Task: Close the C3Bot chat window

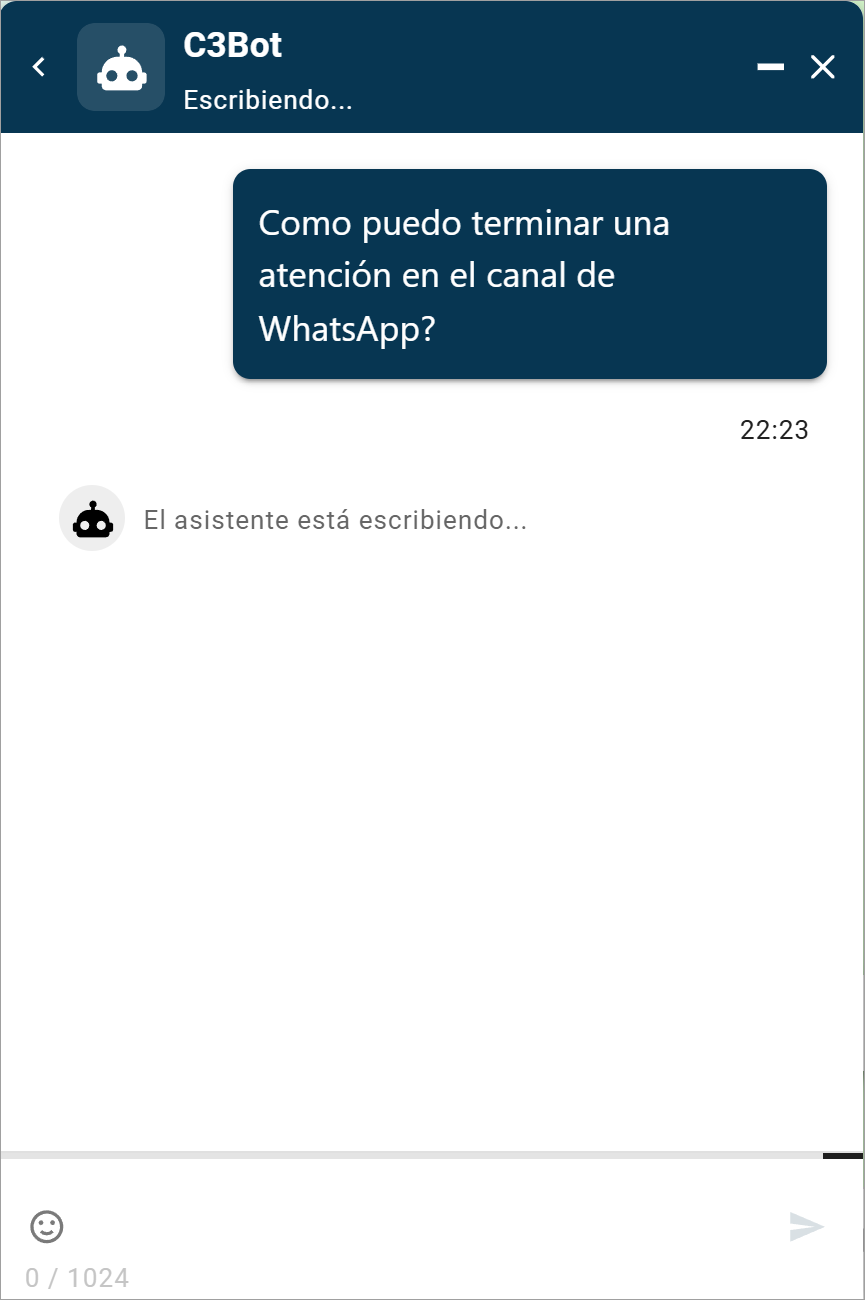Action: [x=822, y=67]
